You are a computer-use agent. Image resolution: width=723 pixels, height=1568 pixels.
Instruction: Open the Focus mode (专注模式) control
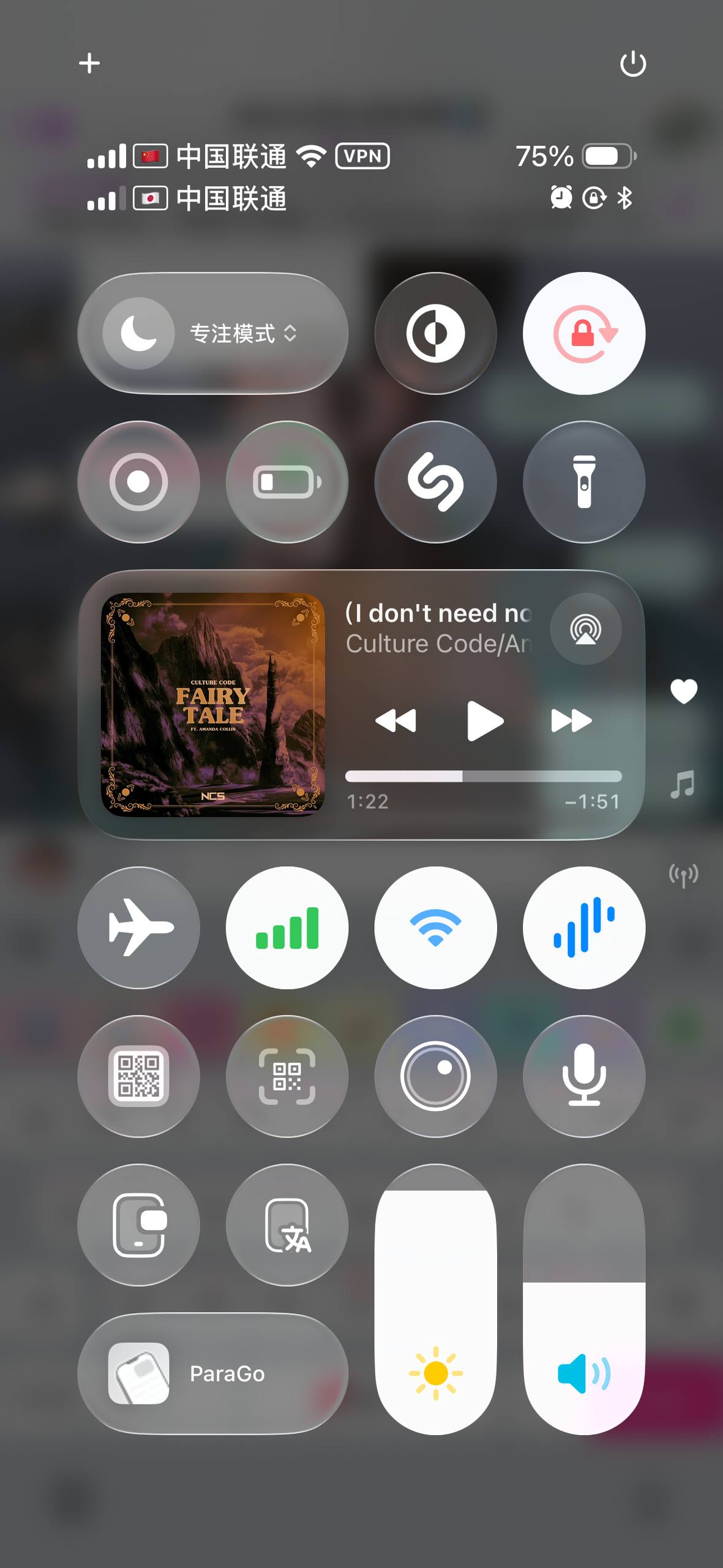coord(212,333)
